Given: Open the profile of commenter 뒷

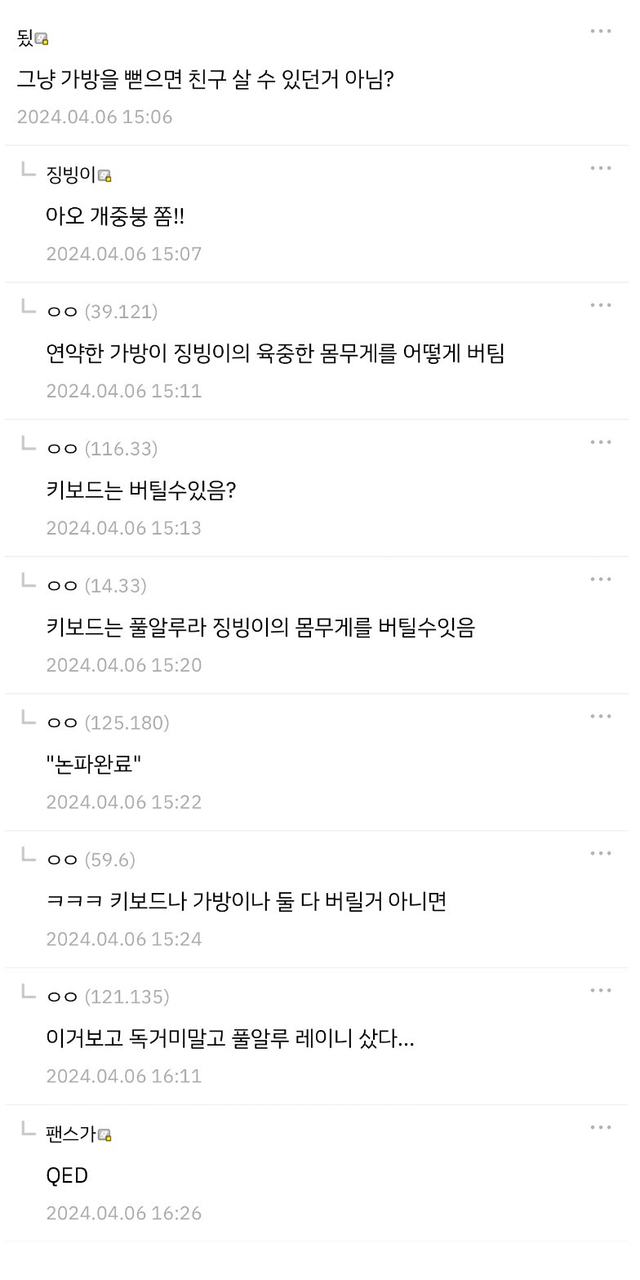Looking at the screenshot, I should [x=26, y=39].
